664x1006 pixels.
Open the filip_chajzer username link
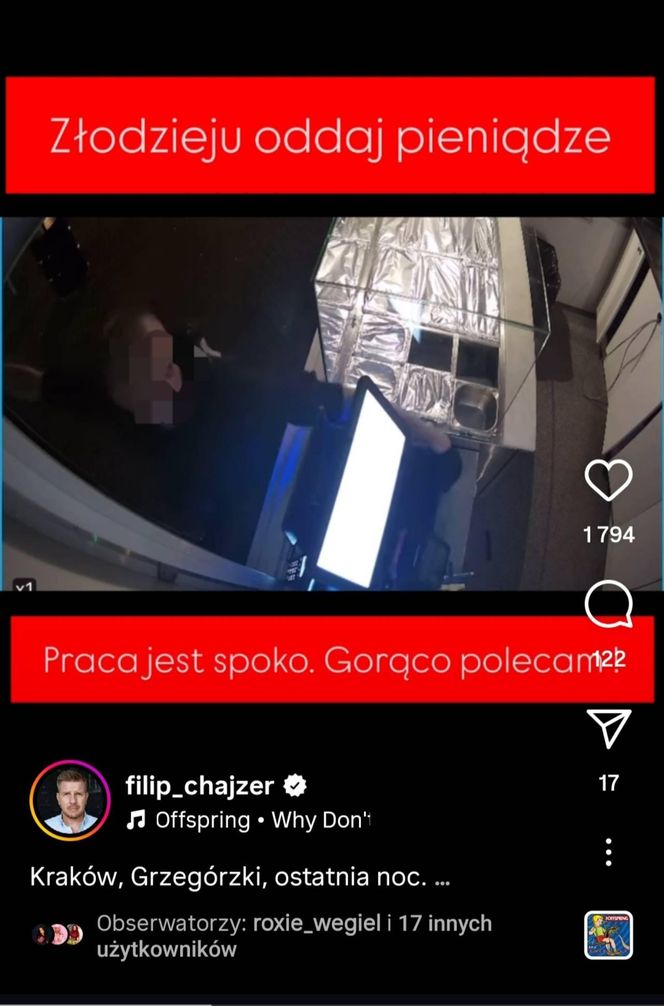[x=199, y=785]
